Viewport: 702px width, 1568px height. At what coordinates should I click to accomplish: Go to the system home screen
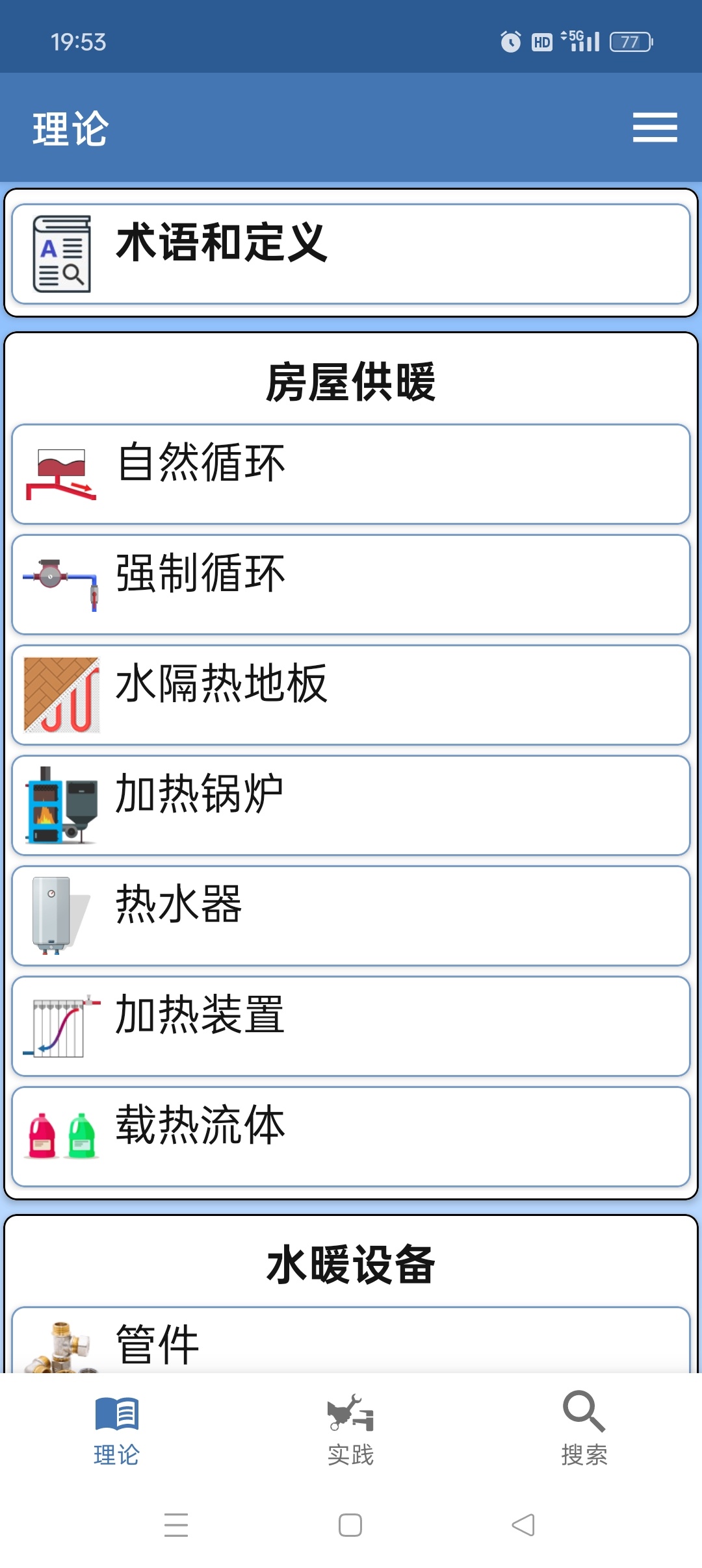(x=350, y=1524)
